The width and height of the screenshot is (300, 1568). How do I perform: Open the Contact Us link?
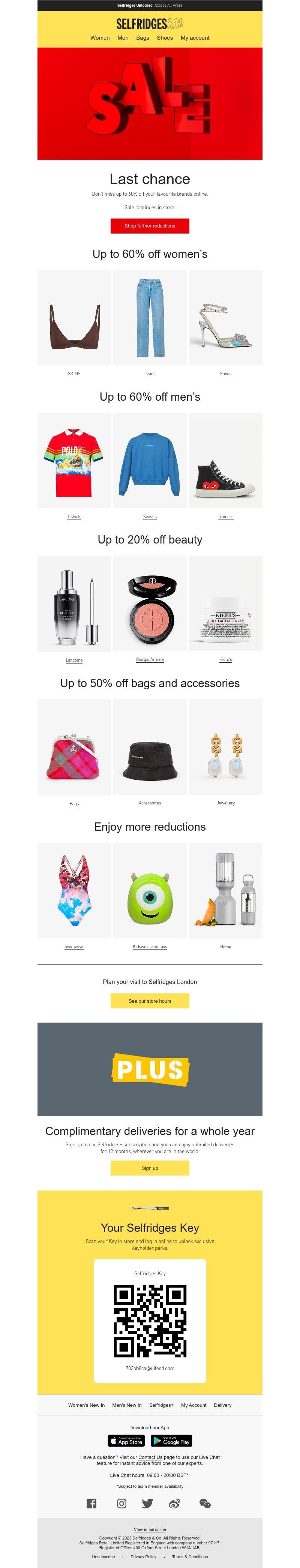pyautogui.click(x=150, y=1457)
